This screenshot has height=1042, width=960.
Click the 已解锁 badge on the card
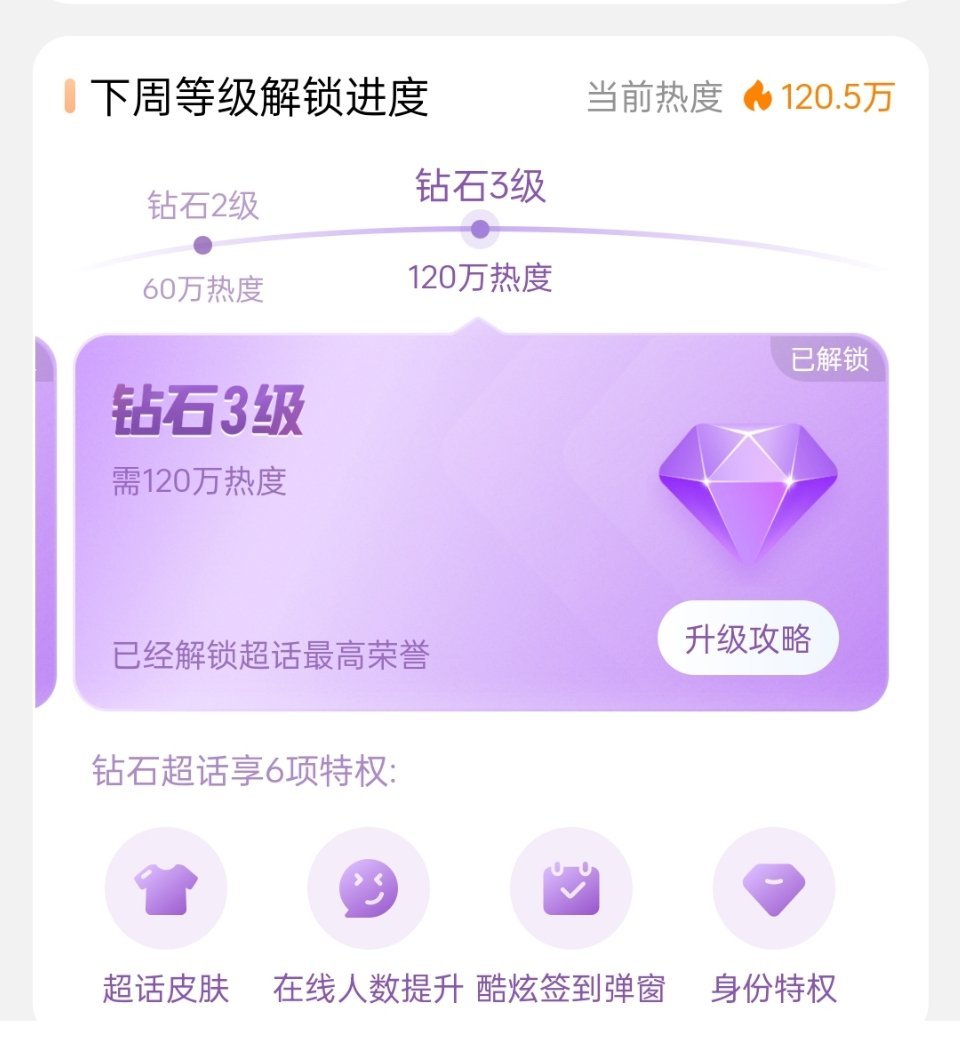[833, 362]
